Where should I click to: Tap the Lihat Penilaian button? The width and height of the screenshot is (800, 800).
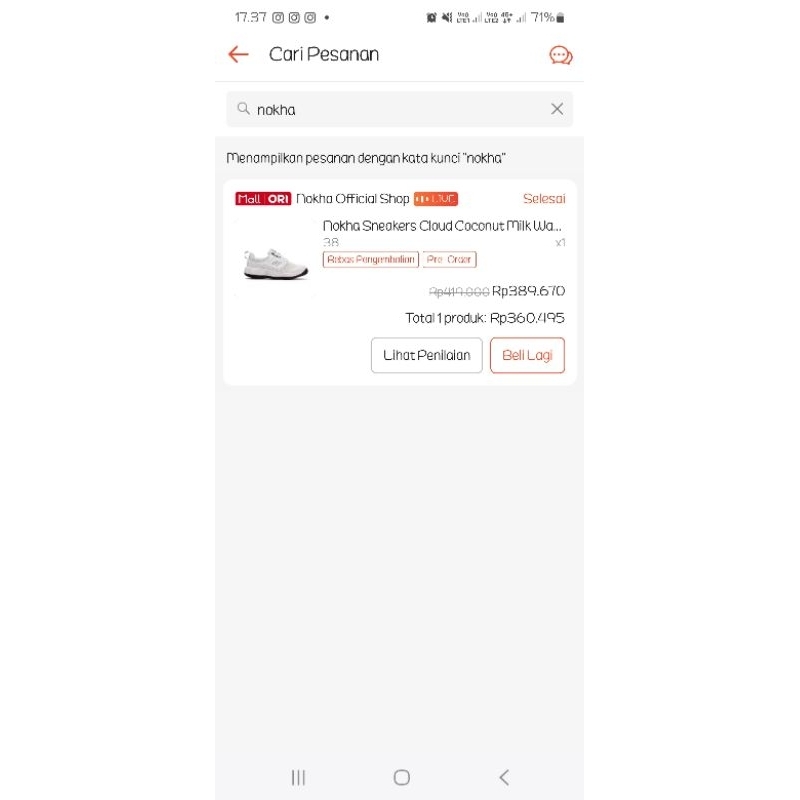click(x=426, y=355)
